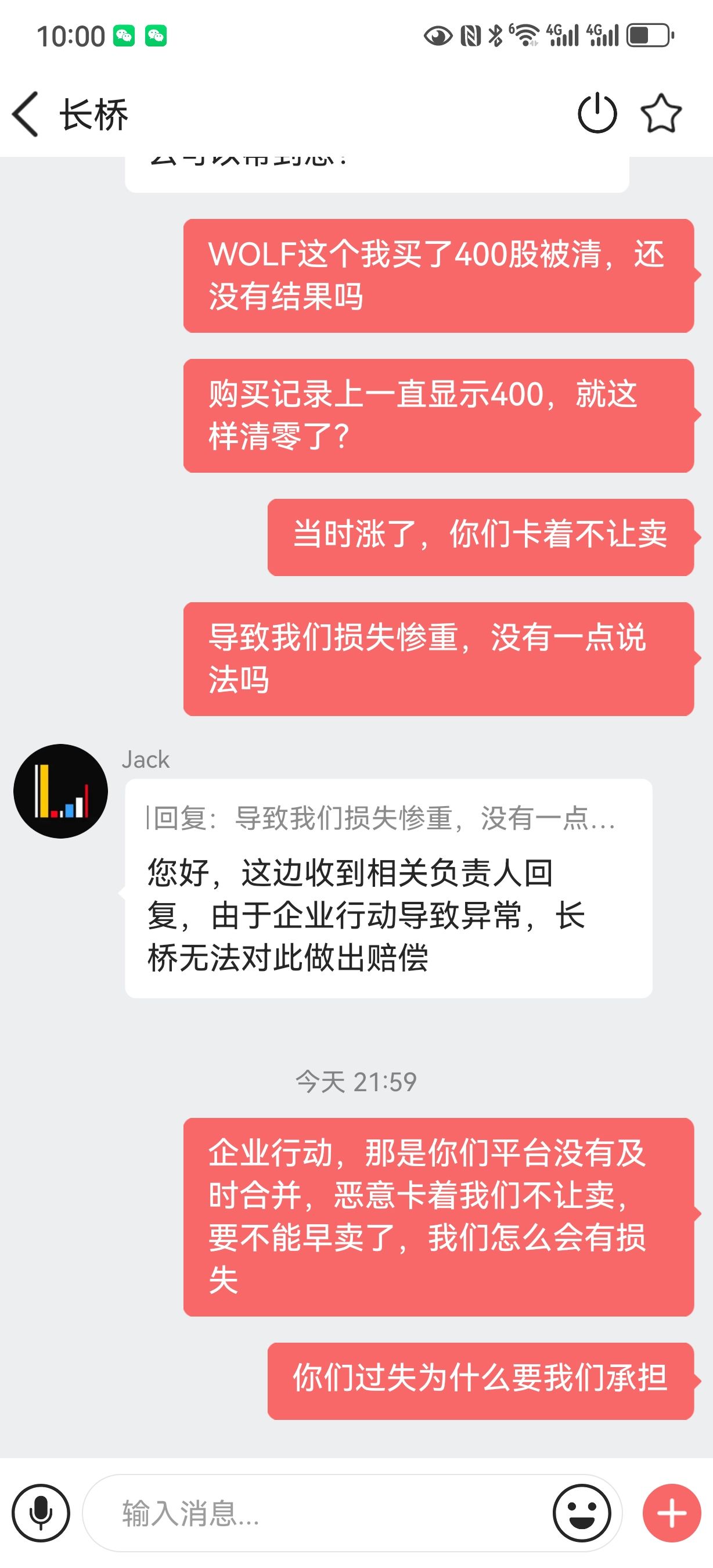Image resolution: width=713 pixels, height=1568 pixels.
Task: Open the plus attachment menu
Action: tap(672, 1513)
